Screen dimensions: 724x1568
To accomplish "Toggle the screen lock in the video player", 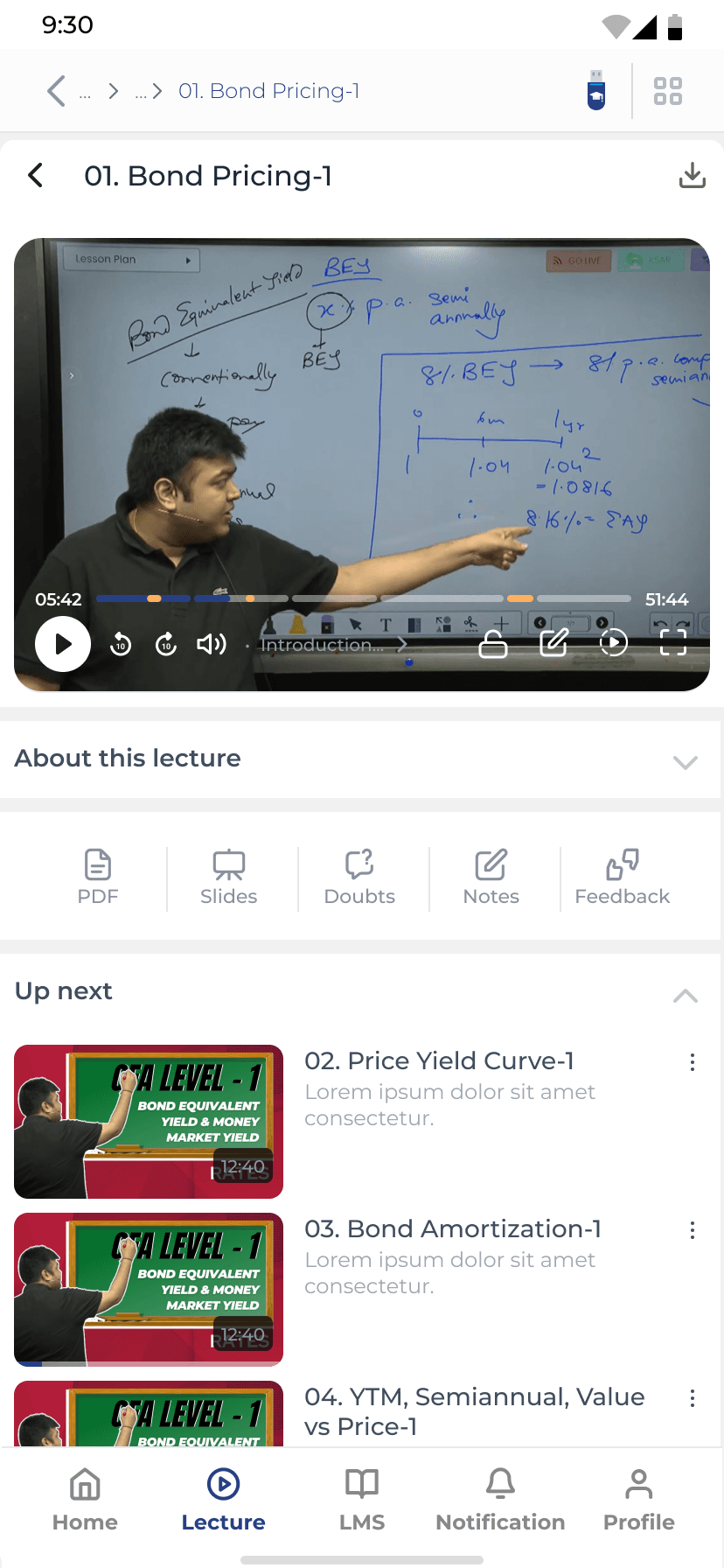I will pyautogui.click(x=494, y=644).
